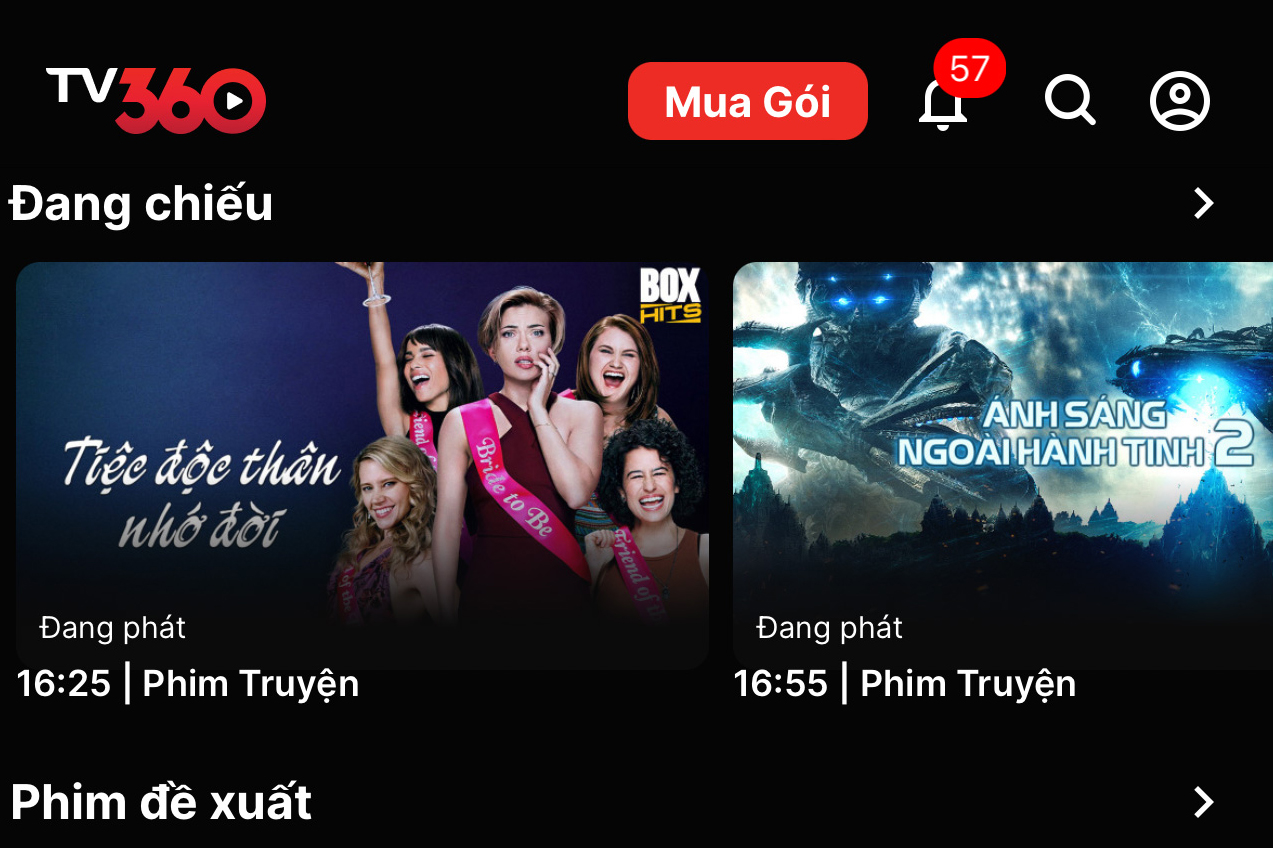
Task: Open the notifications bell
Action: point(943,102)
